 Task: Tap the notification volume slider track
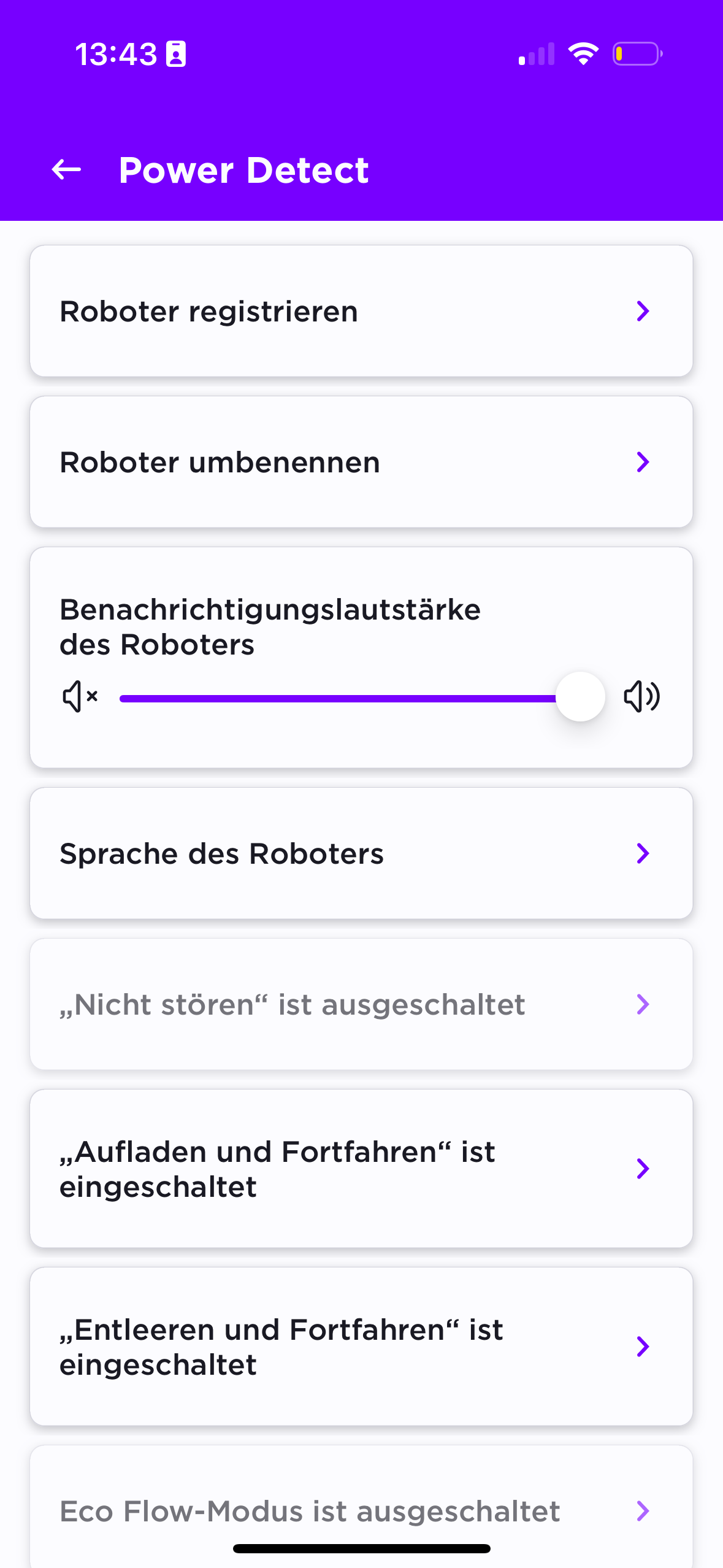click(337, 698)
